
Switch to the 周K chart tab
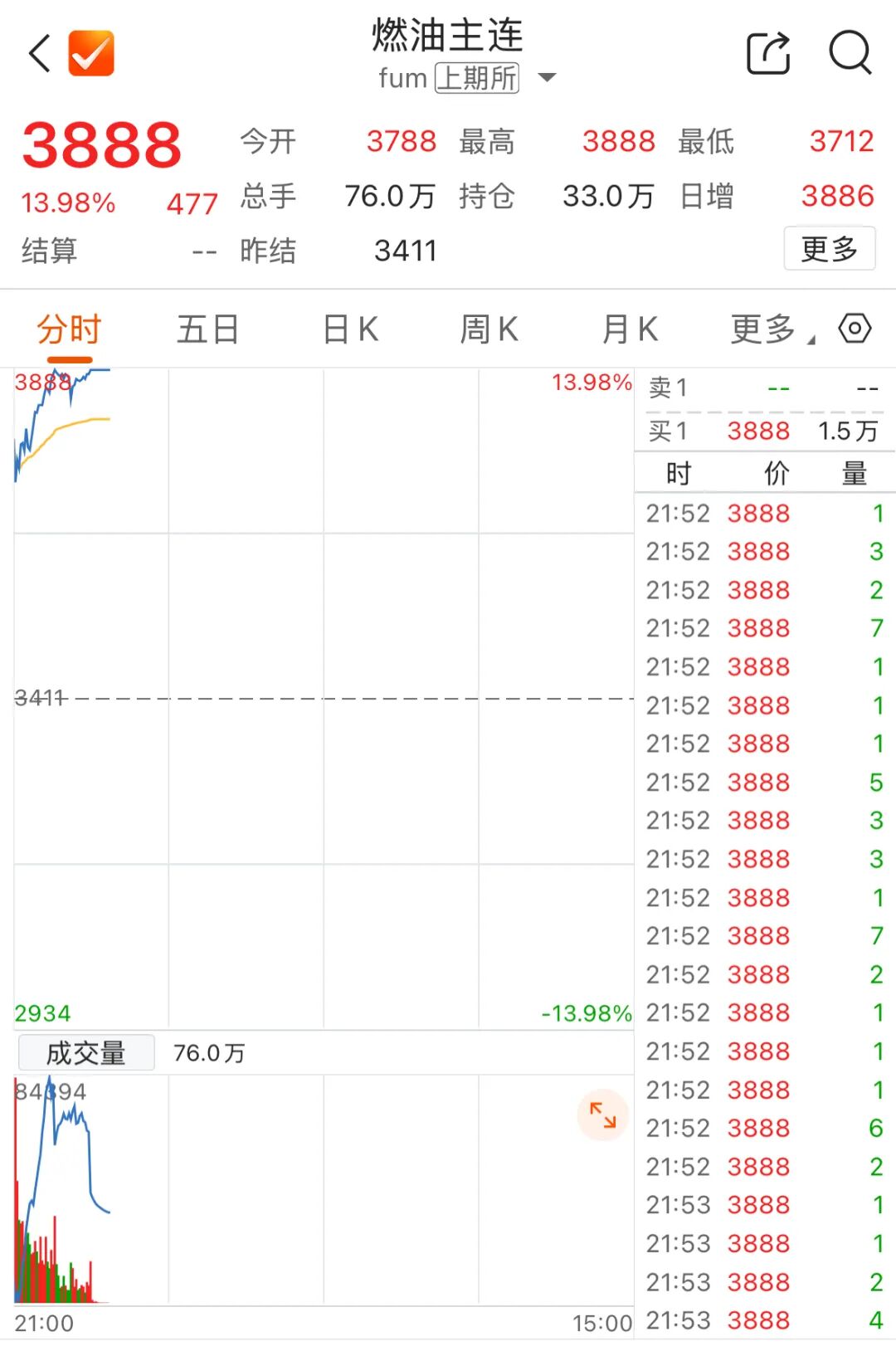[489, 329]
